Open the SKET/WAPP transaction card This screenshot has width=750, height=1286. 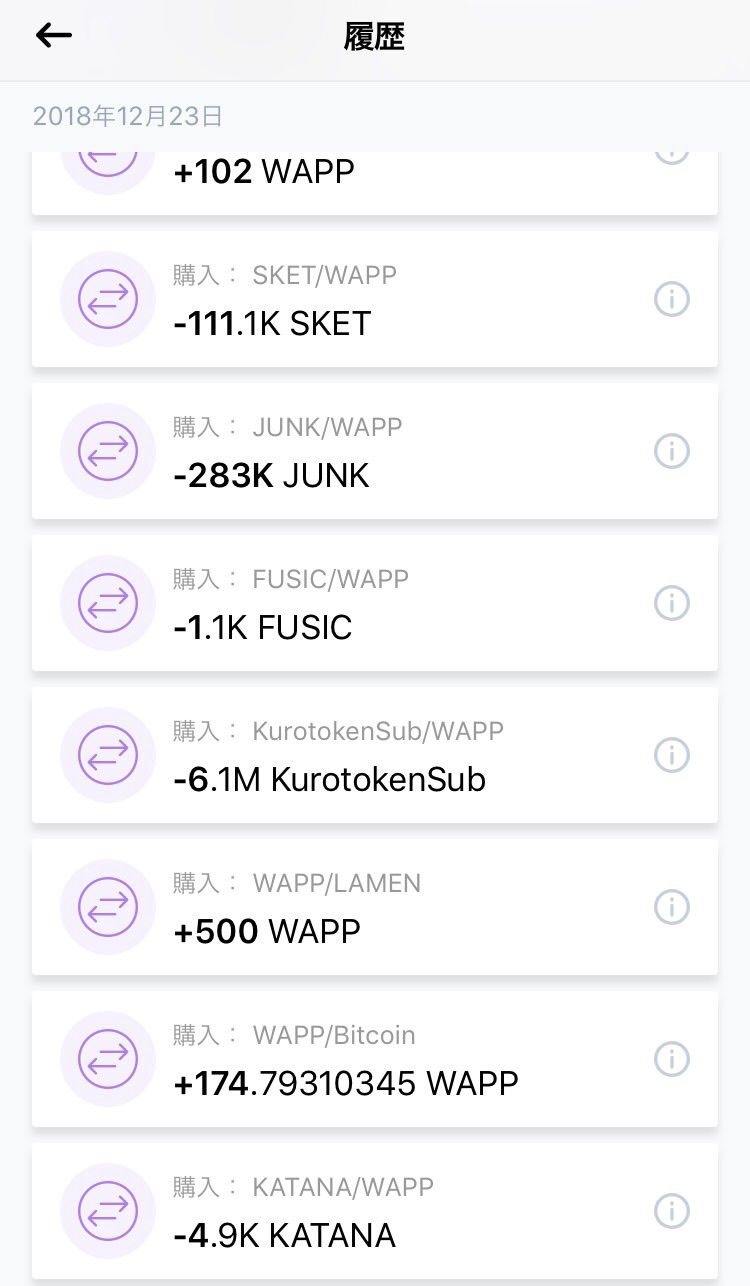click(374, 299)
